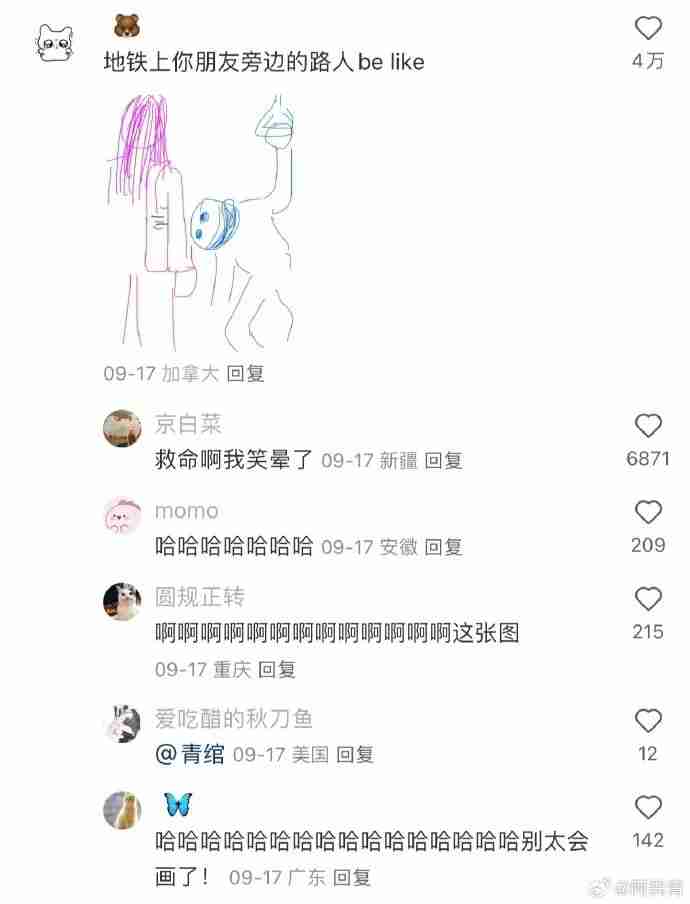Reply to 爱吃醋的秋刀鱼's comment
The image size is (690, 904).
pos(354,755)
